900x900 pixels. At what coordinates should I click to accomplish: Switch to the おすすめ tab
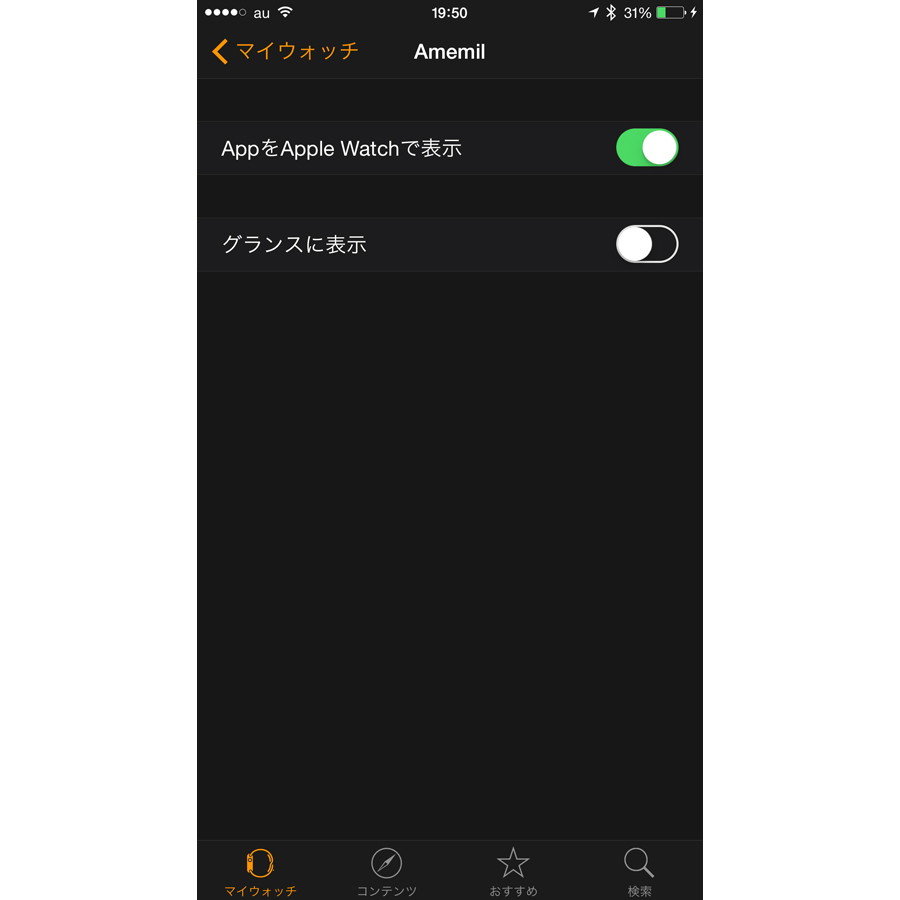(513, 870)
